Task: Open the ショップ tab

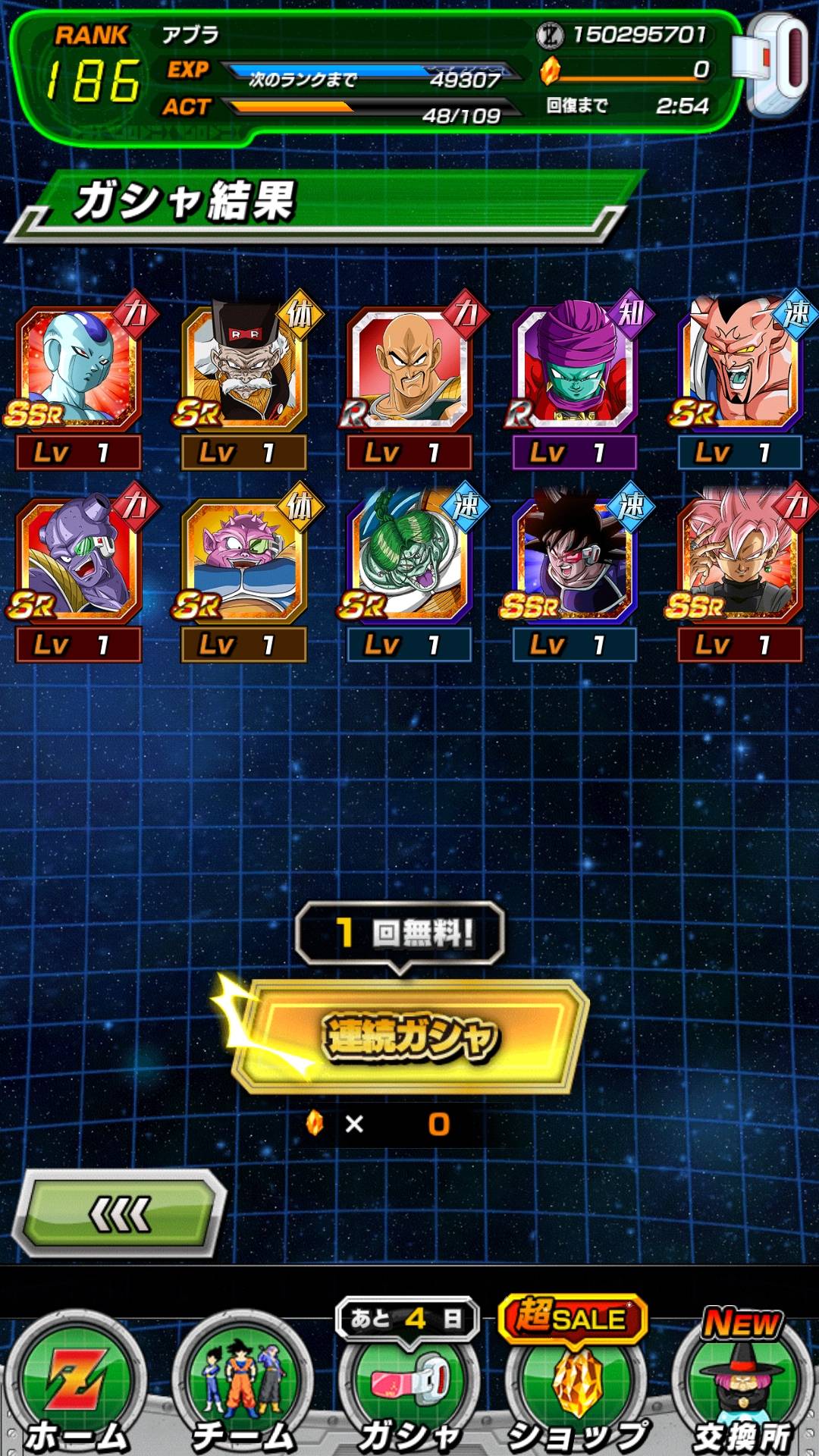Action: click(x=576, y=1388)
